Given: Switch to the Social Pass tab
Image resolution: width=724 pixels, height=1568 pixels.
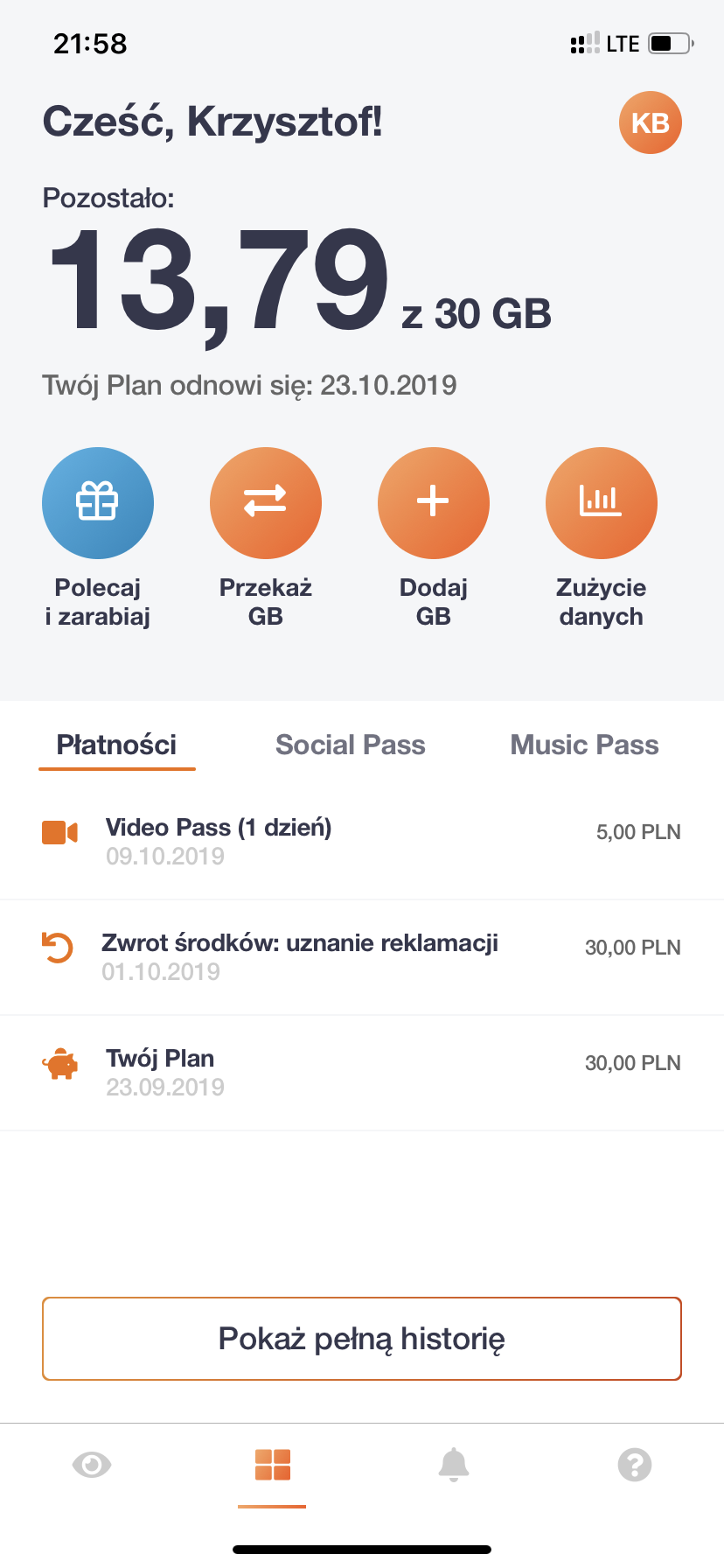Looking at the screenshot, I should pyautogui.click(x=350, y=745).
